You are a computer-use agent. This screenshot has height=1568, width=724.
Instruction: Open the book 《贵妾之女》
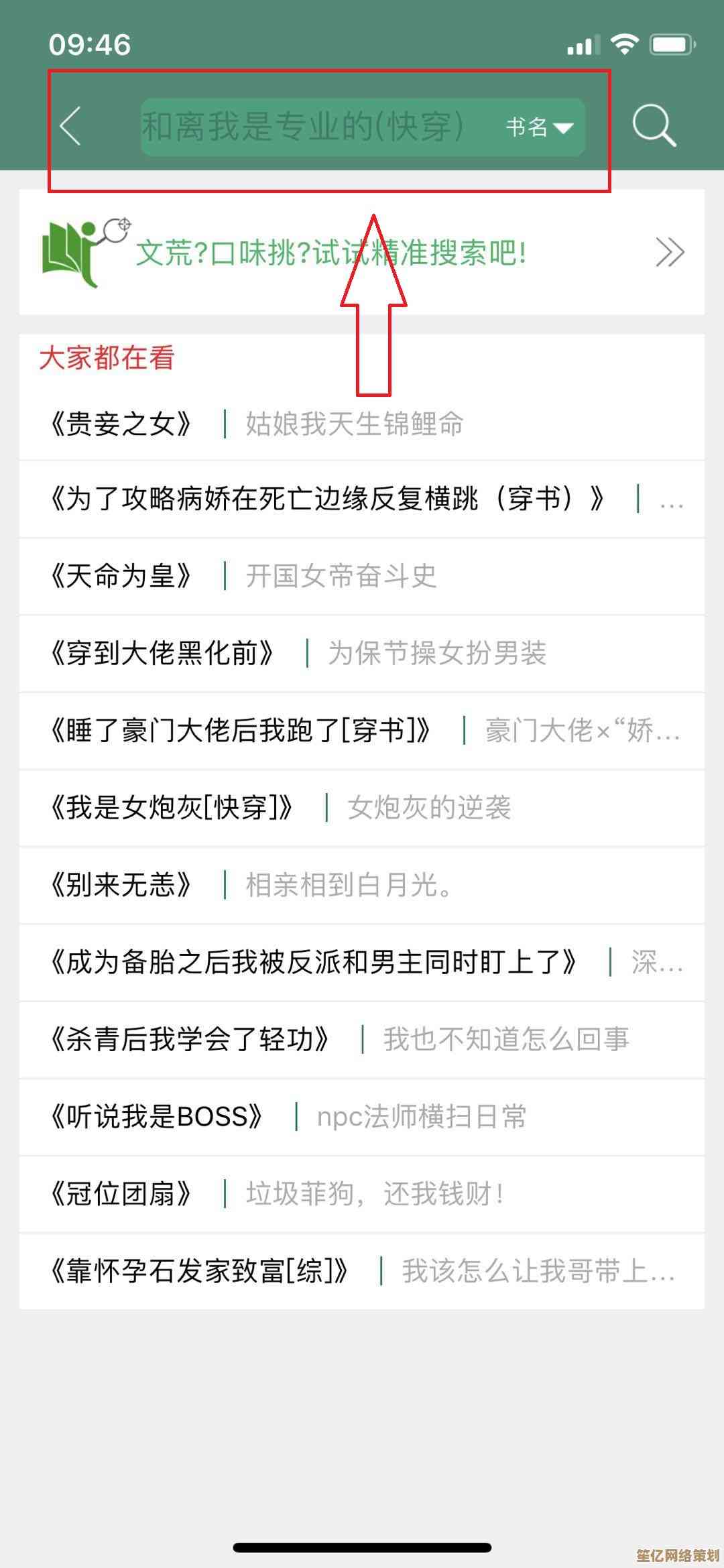125,424
